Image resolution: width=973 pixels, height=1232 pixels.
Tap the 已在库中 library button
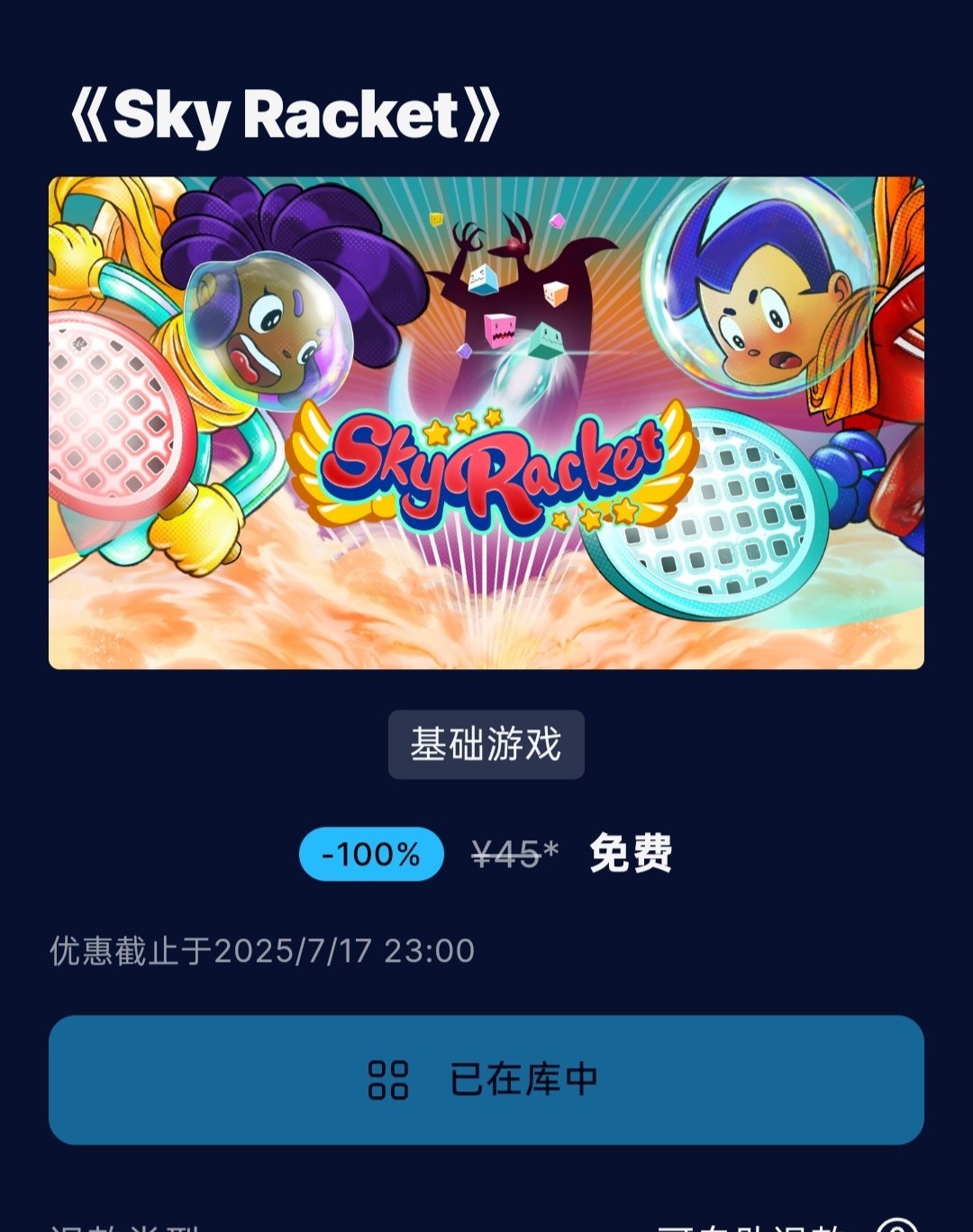tap(486, 1080)
